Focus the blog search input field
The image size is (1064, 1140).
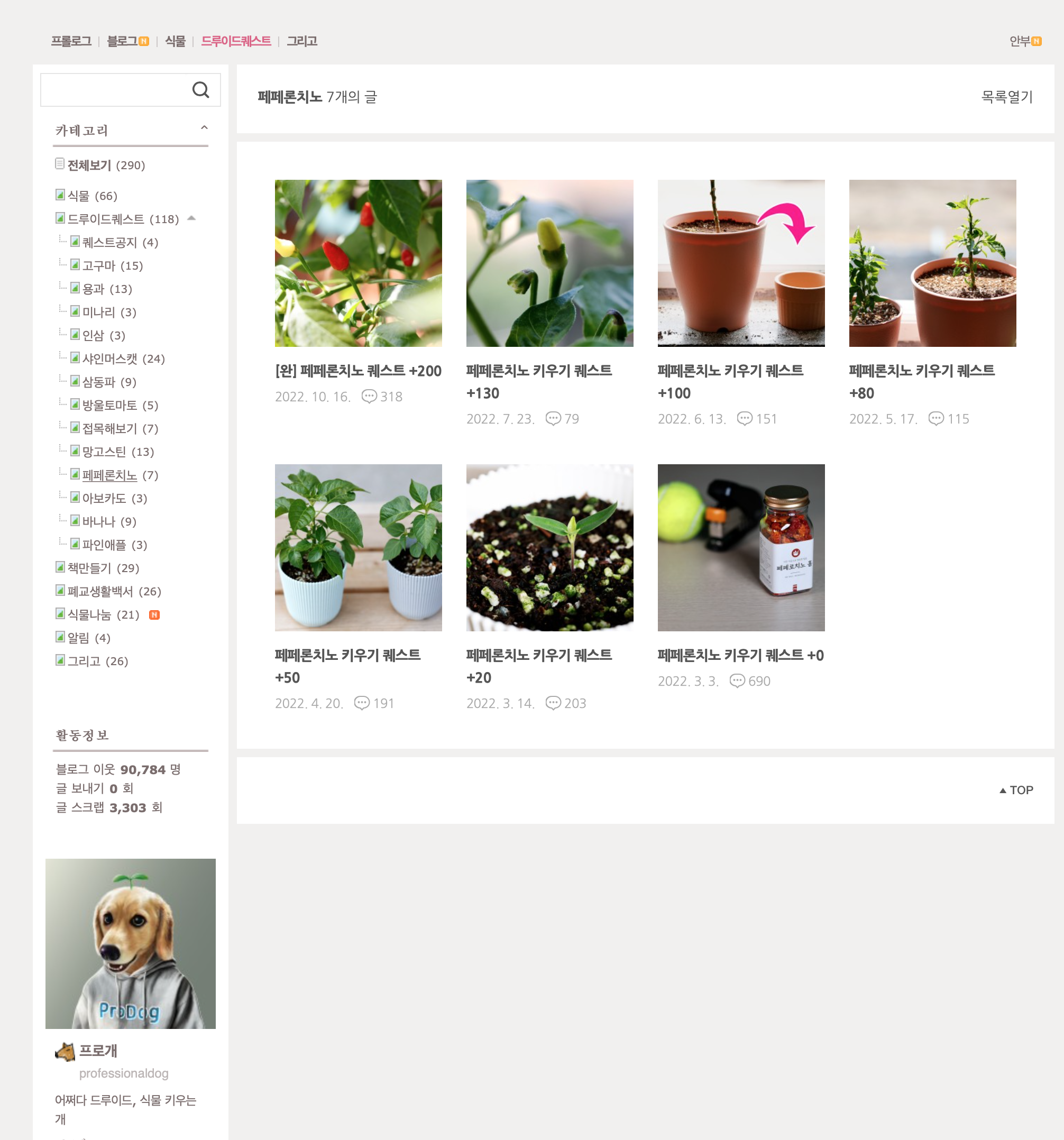pos(115,90)
